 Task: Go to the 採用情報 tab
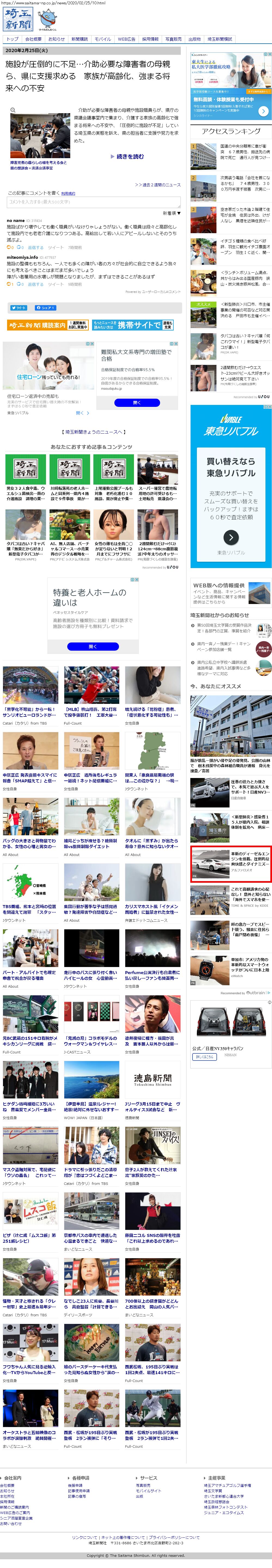coord(151,39)
